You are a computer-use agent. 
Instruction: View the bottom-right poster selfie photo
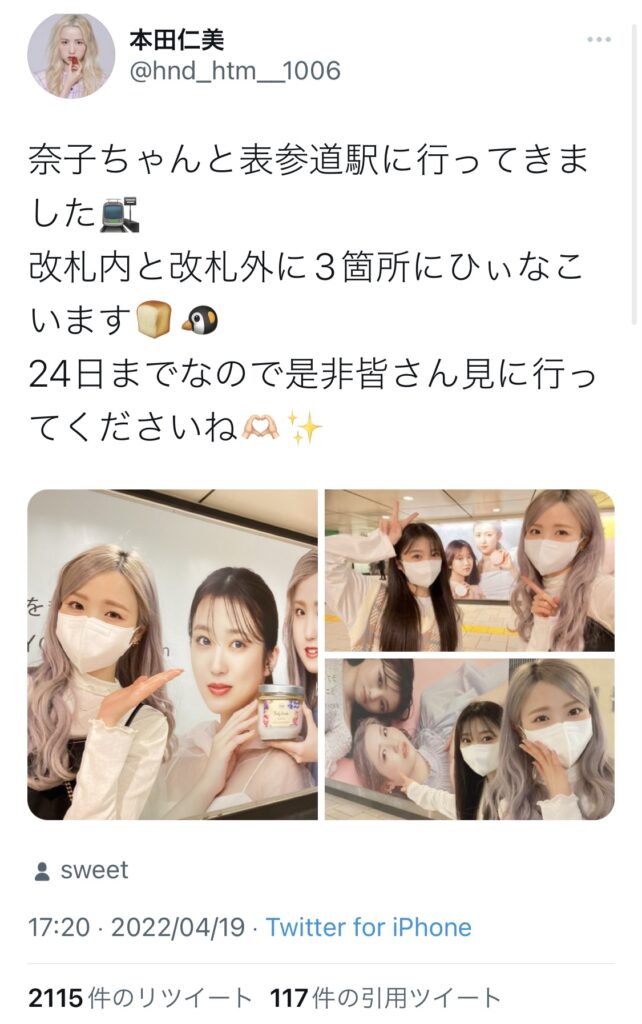469,739
